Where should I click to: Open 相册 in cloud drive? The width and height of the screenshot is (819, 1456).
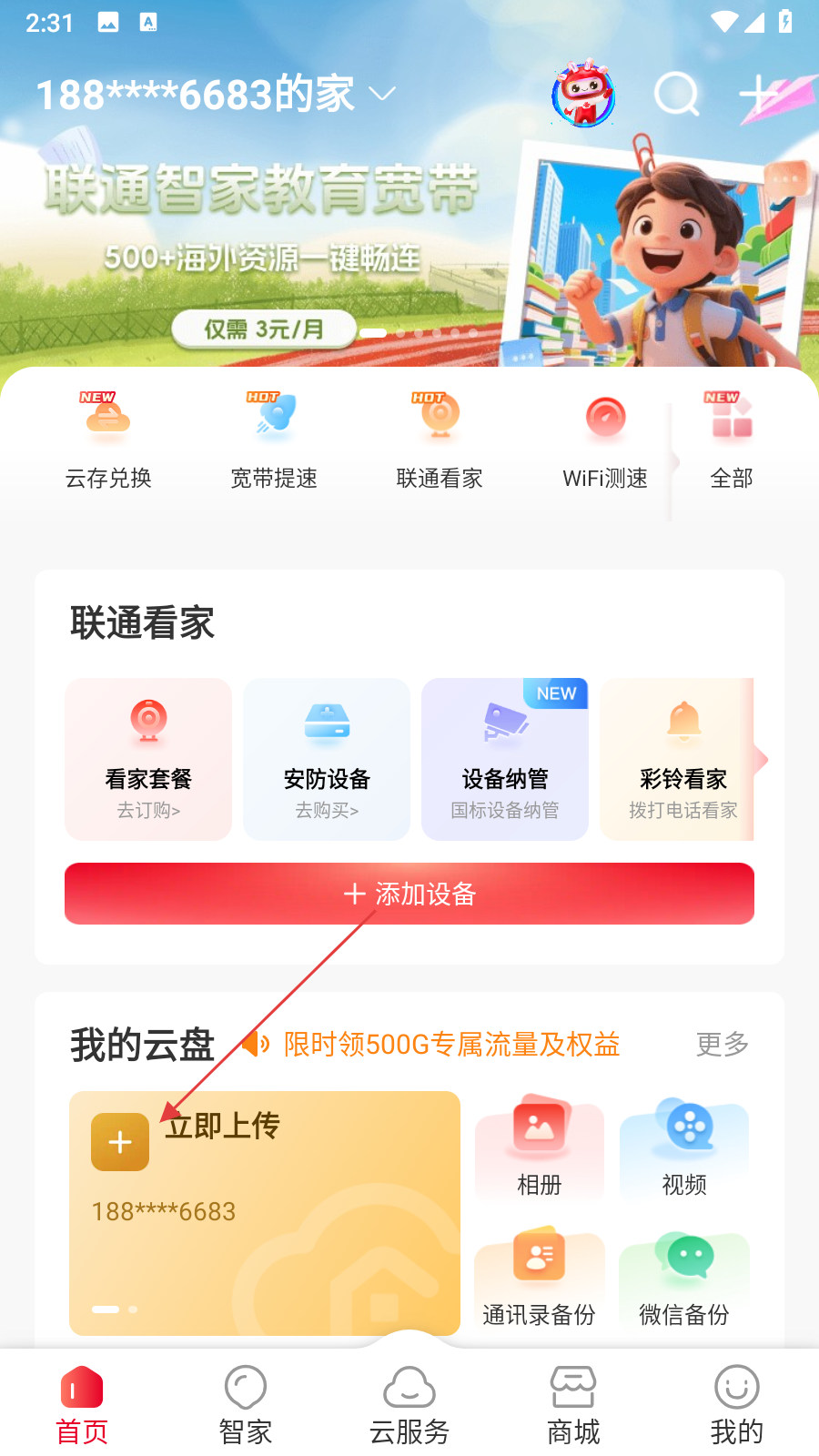540,1148
